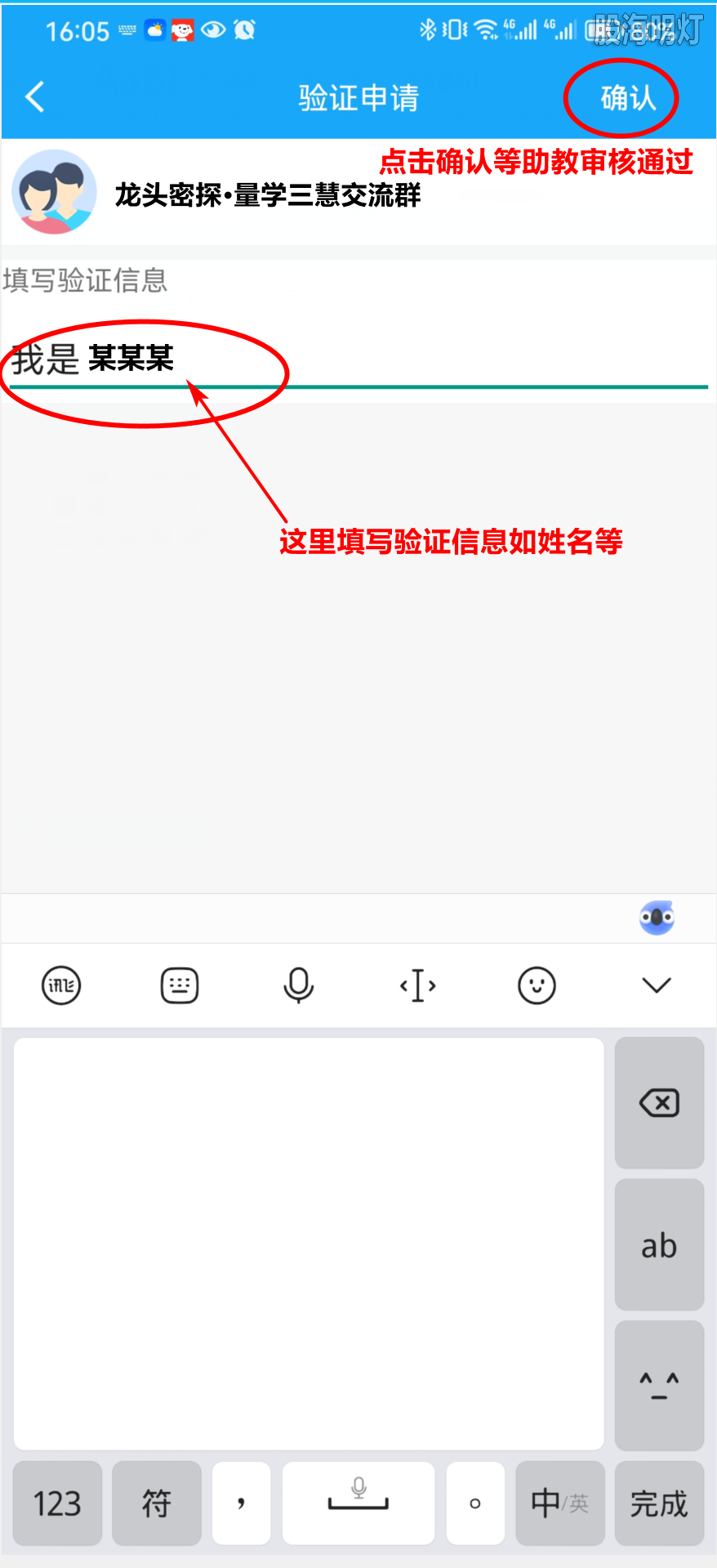Tap the microphone voice input icon
Image resolution: width=717 pixels, height=1568 pixels.
pyautogui.click(x=298, y=985)
